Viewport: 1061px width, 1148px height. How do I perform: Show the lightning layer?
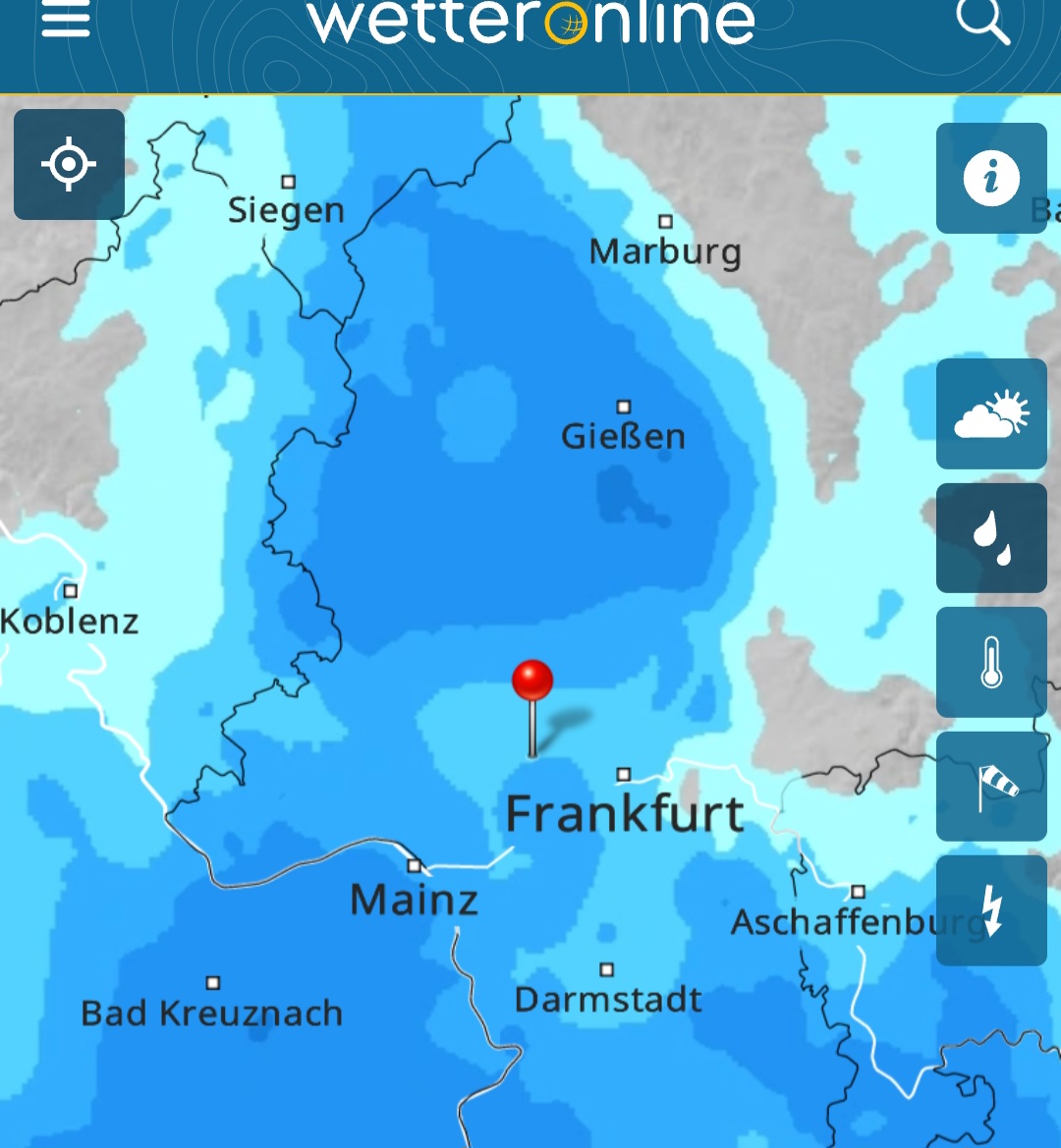pyautogui.click(x=990, y=910)
